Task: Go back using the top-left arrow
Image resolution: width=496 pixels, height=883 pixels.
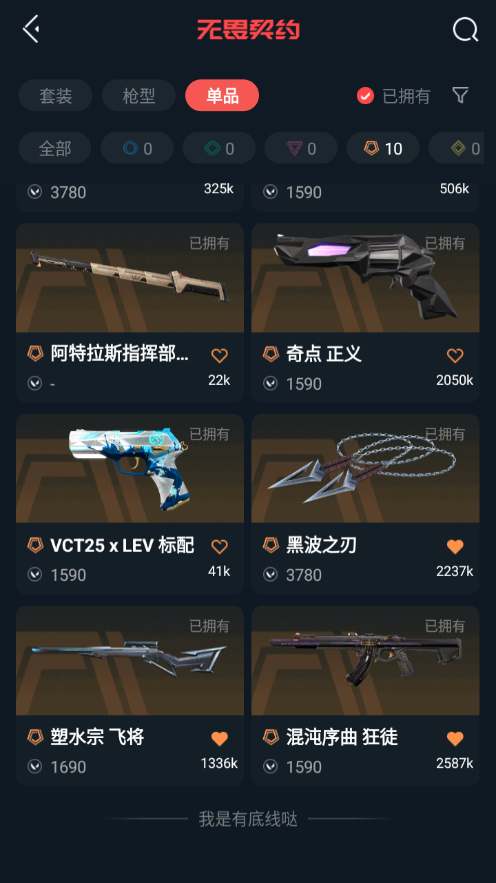Action: coord(31,29)
